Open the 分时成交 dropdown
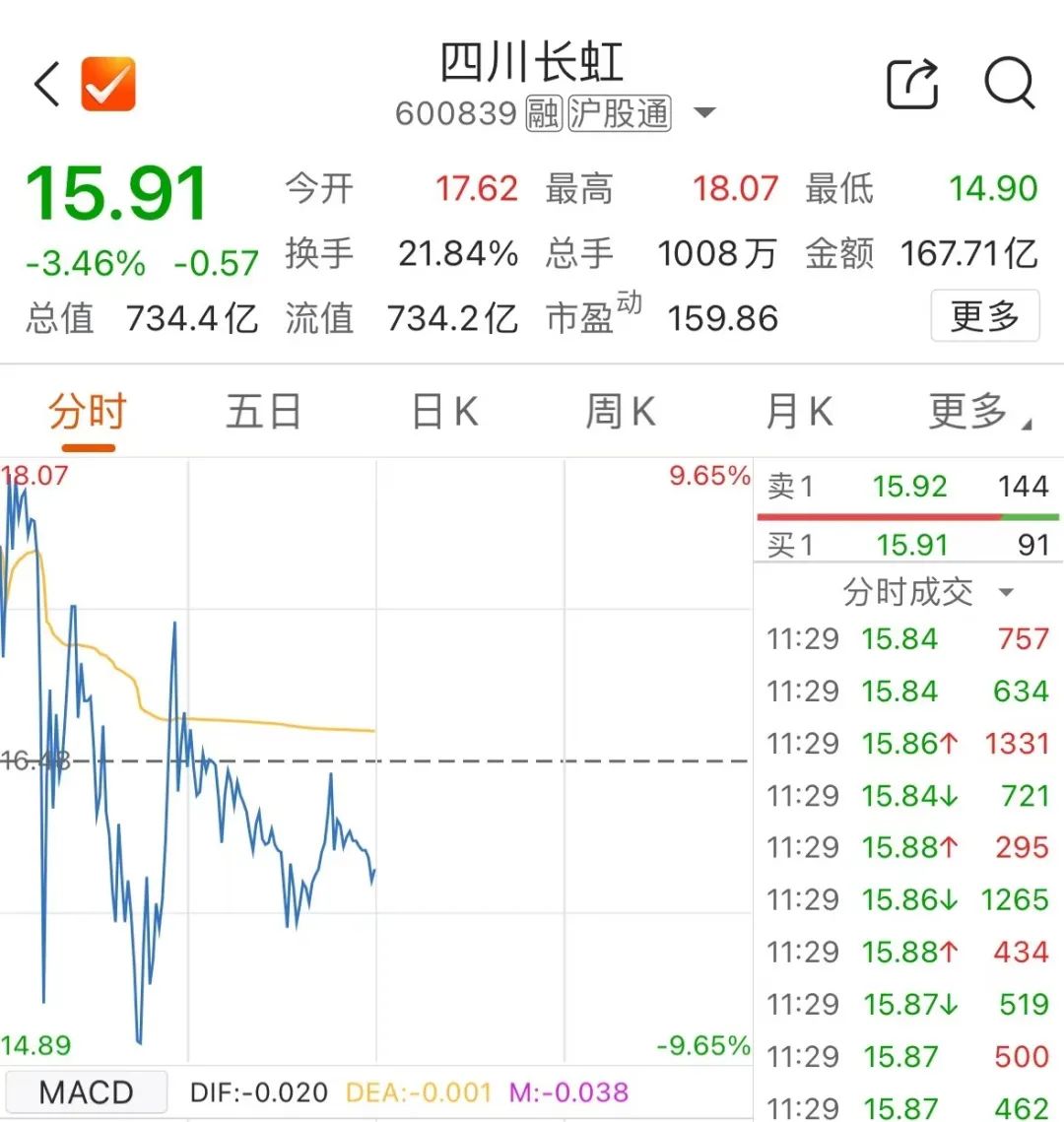Image resolution: width=1064 pixels, height=1122 pixels. tap(926, 592)
